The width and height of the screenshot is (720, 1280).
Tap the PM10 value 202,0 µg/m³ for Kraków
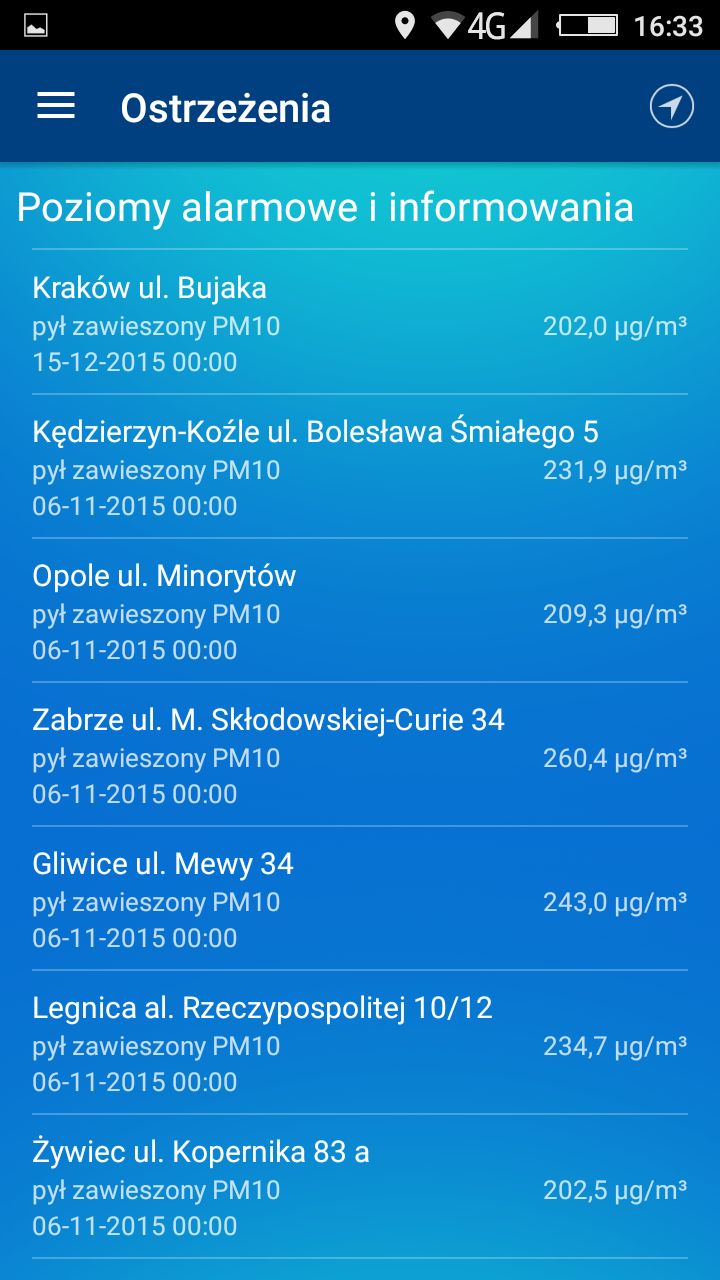614,325
